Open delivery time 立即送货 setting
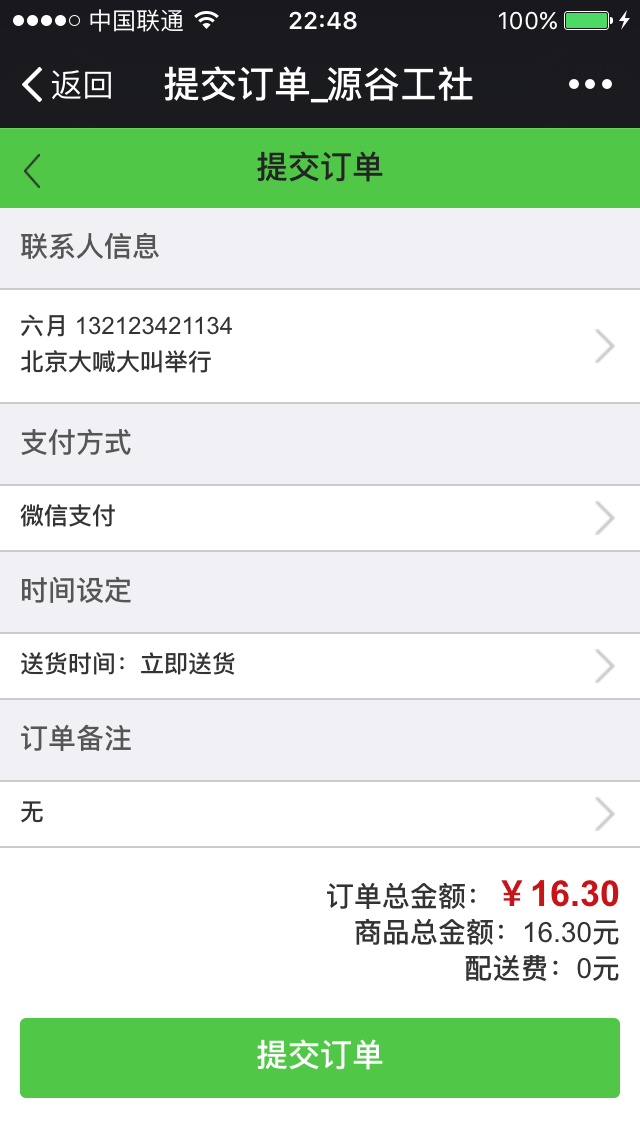The width and height of the screenshot is (640, 1136). click(x=320, y=665)
